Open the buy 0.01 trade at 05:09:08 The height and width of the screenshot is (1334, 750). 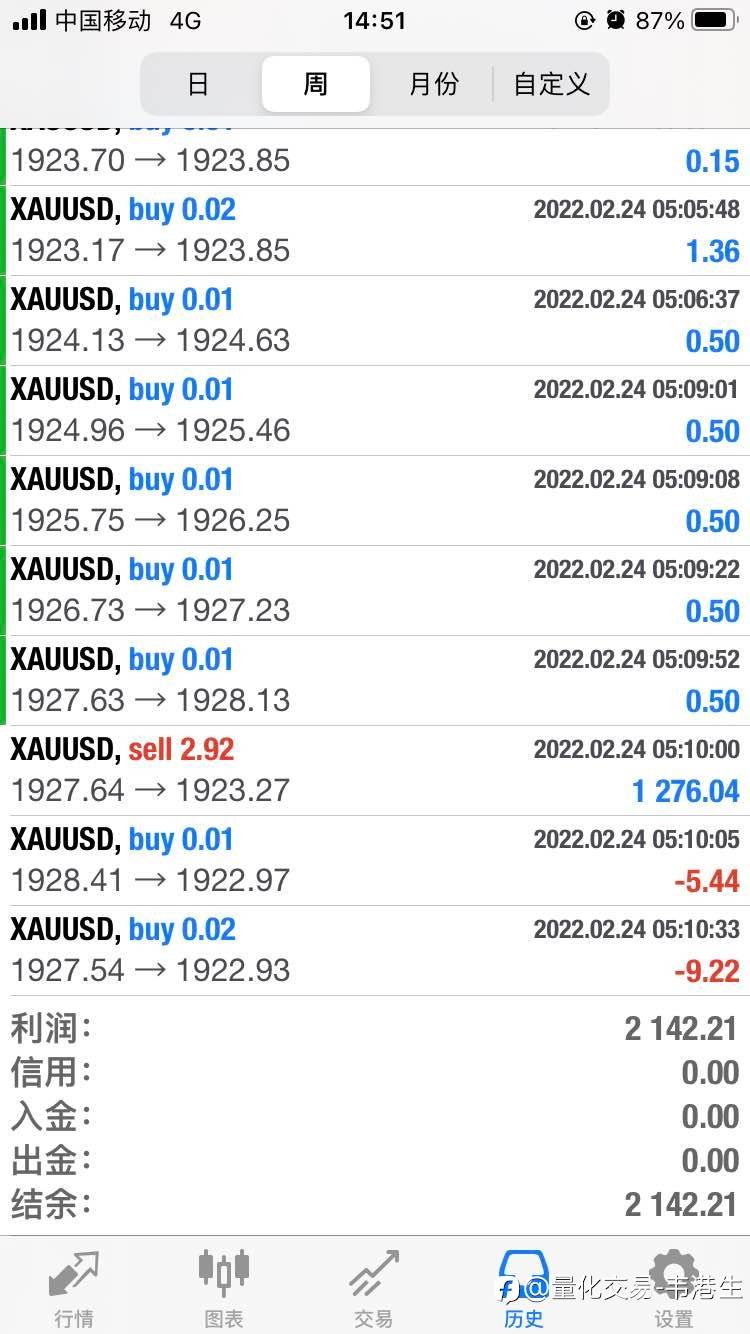click(x=375, y=500)
